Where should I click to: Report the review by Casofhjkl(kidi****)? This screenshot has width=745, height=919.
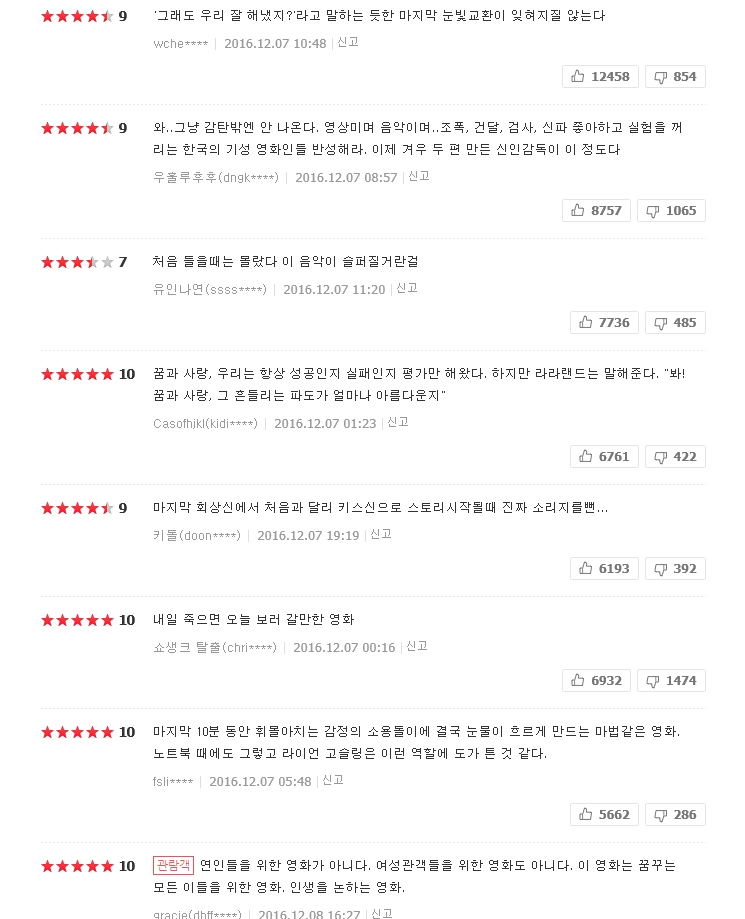tap(398, 423)
